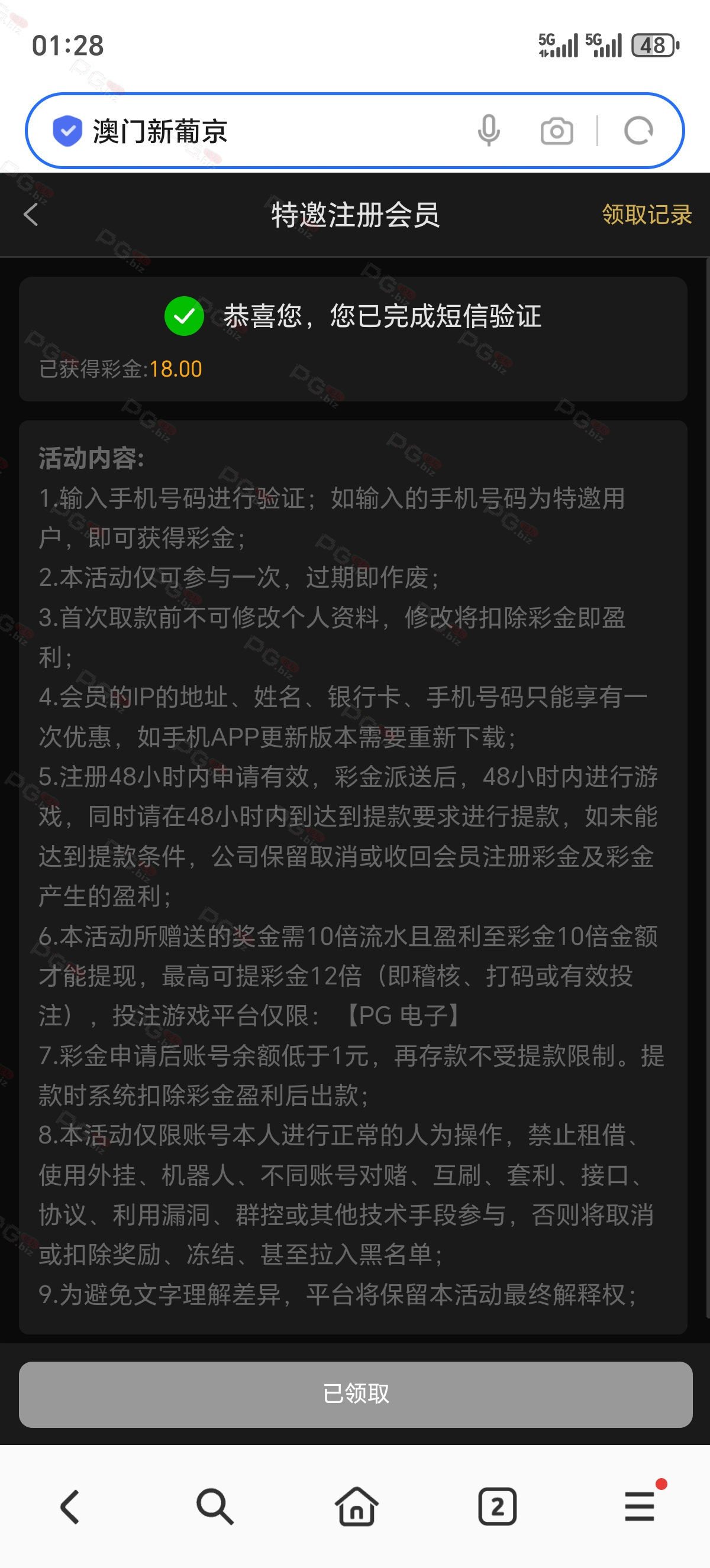Tap the 已领取 button

click(x=355, y=1394)
